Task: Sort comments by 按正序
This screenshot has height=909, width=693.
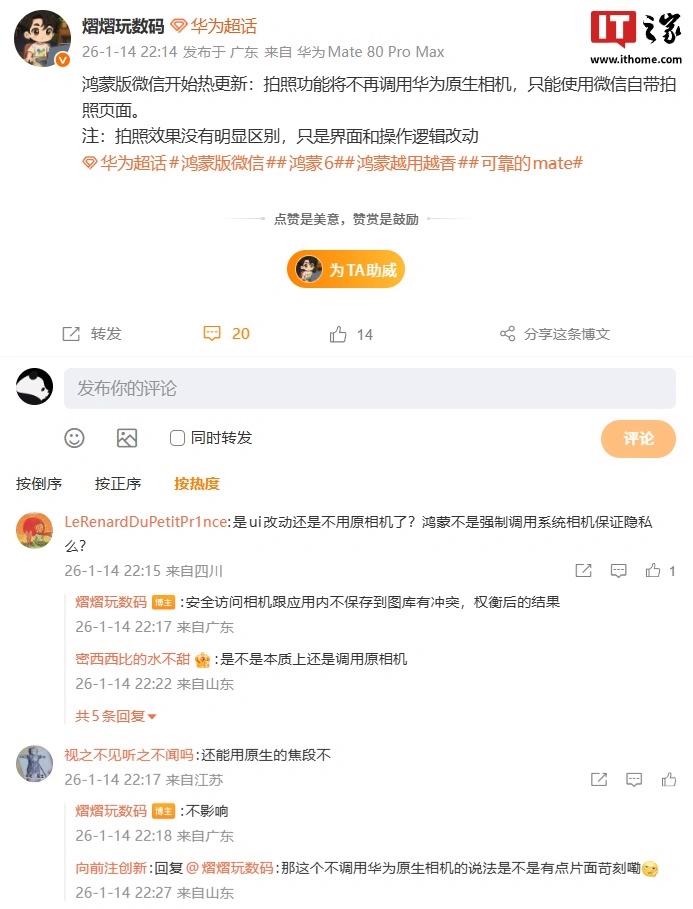Action: click(118, 484)
